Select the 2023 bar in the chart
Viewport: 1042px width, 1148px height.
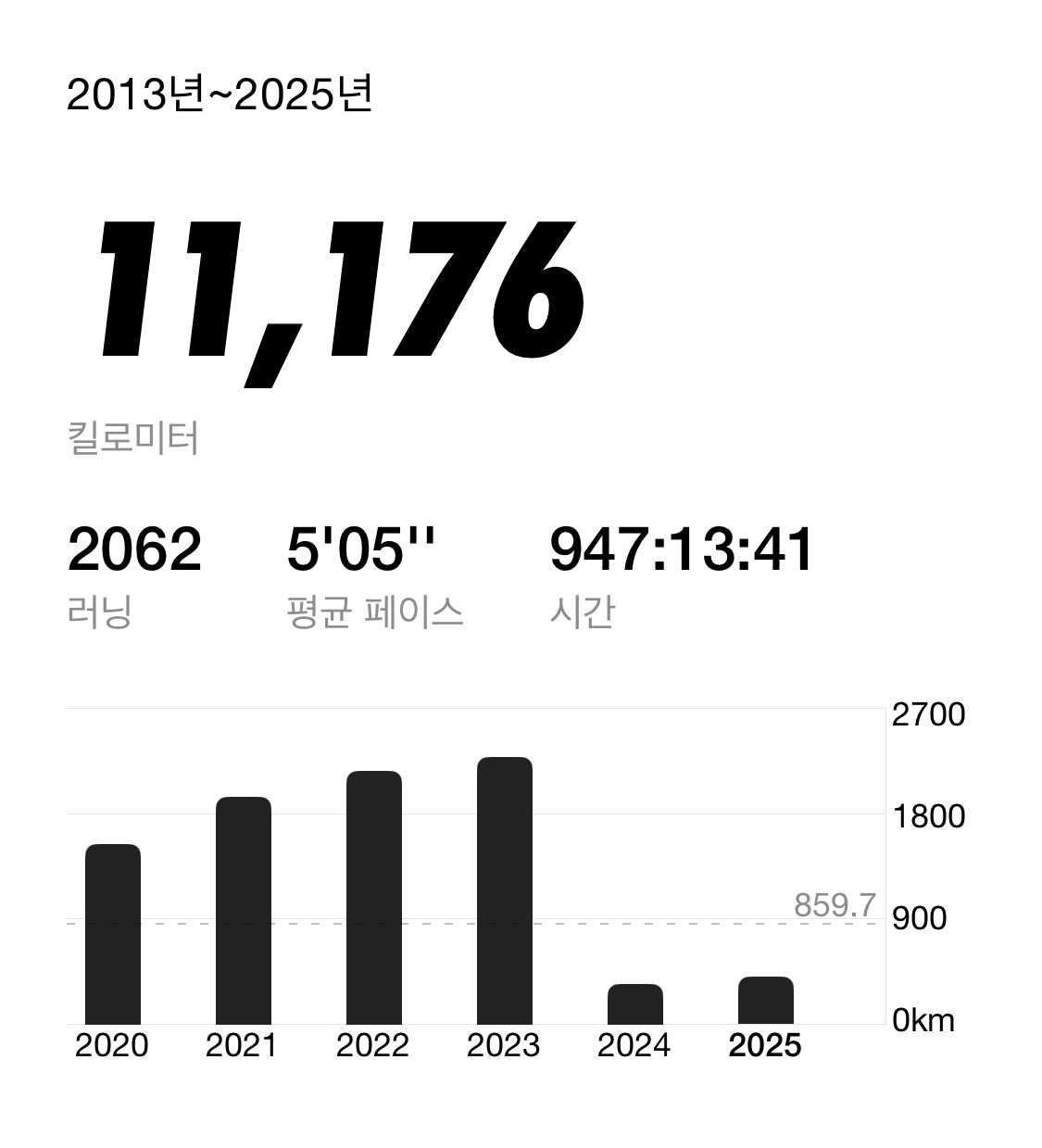505,890
